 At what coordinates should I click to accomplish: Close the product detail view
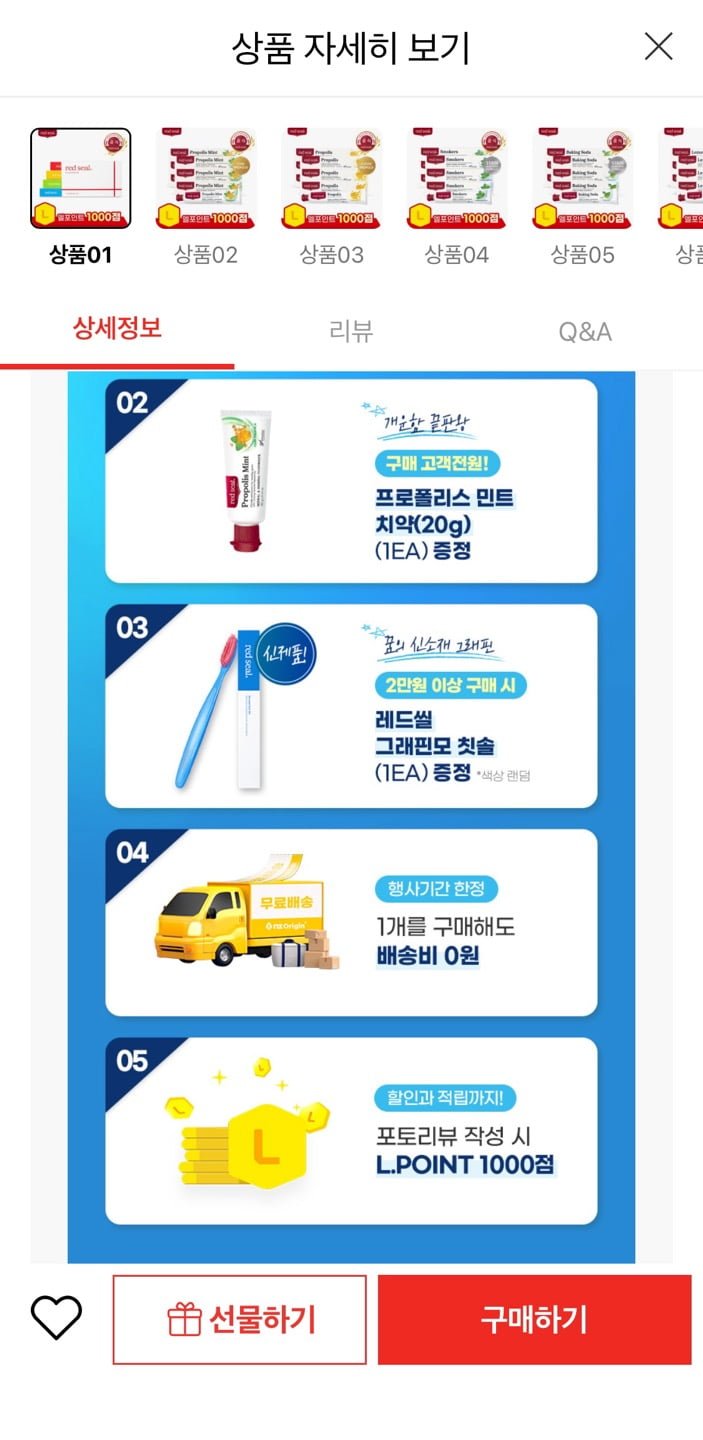click(658, 47)
